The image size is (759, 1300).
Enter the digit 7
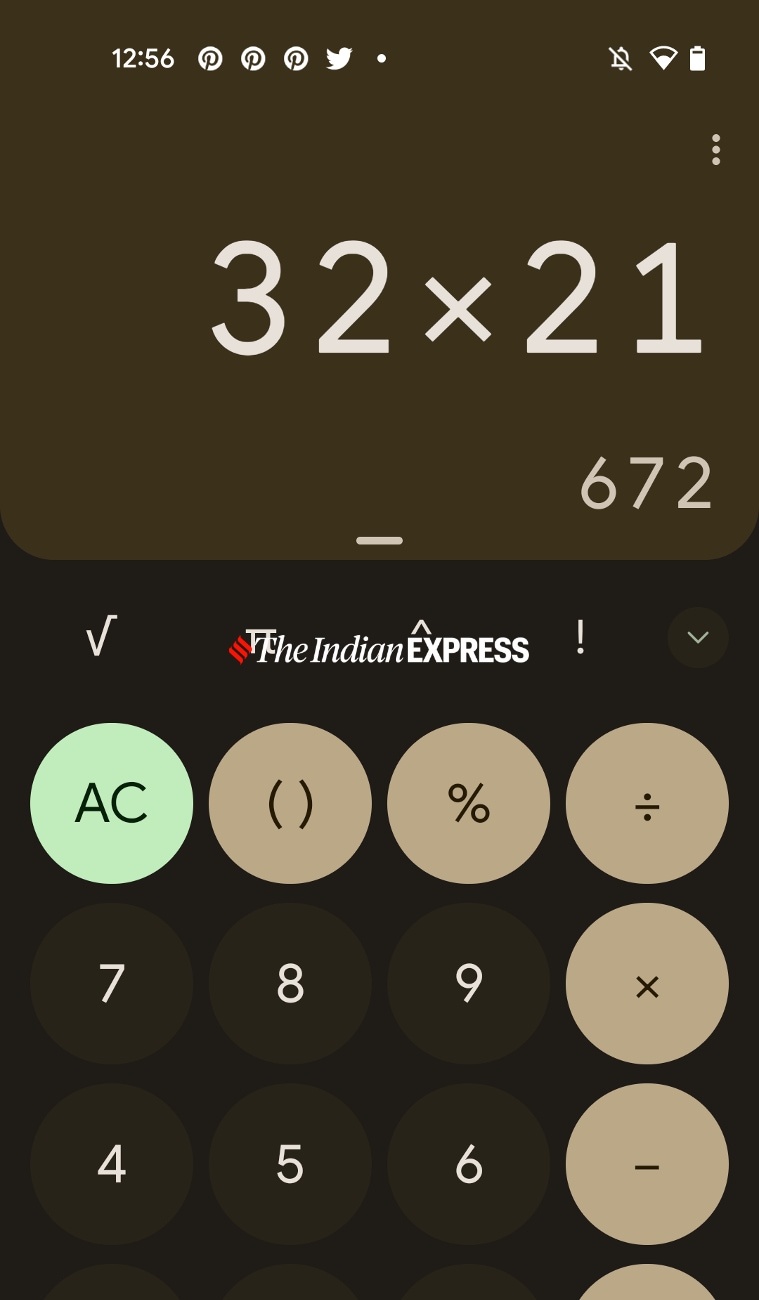[x=111, y=984]
